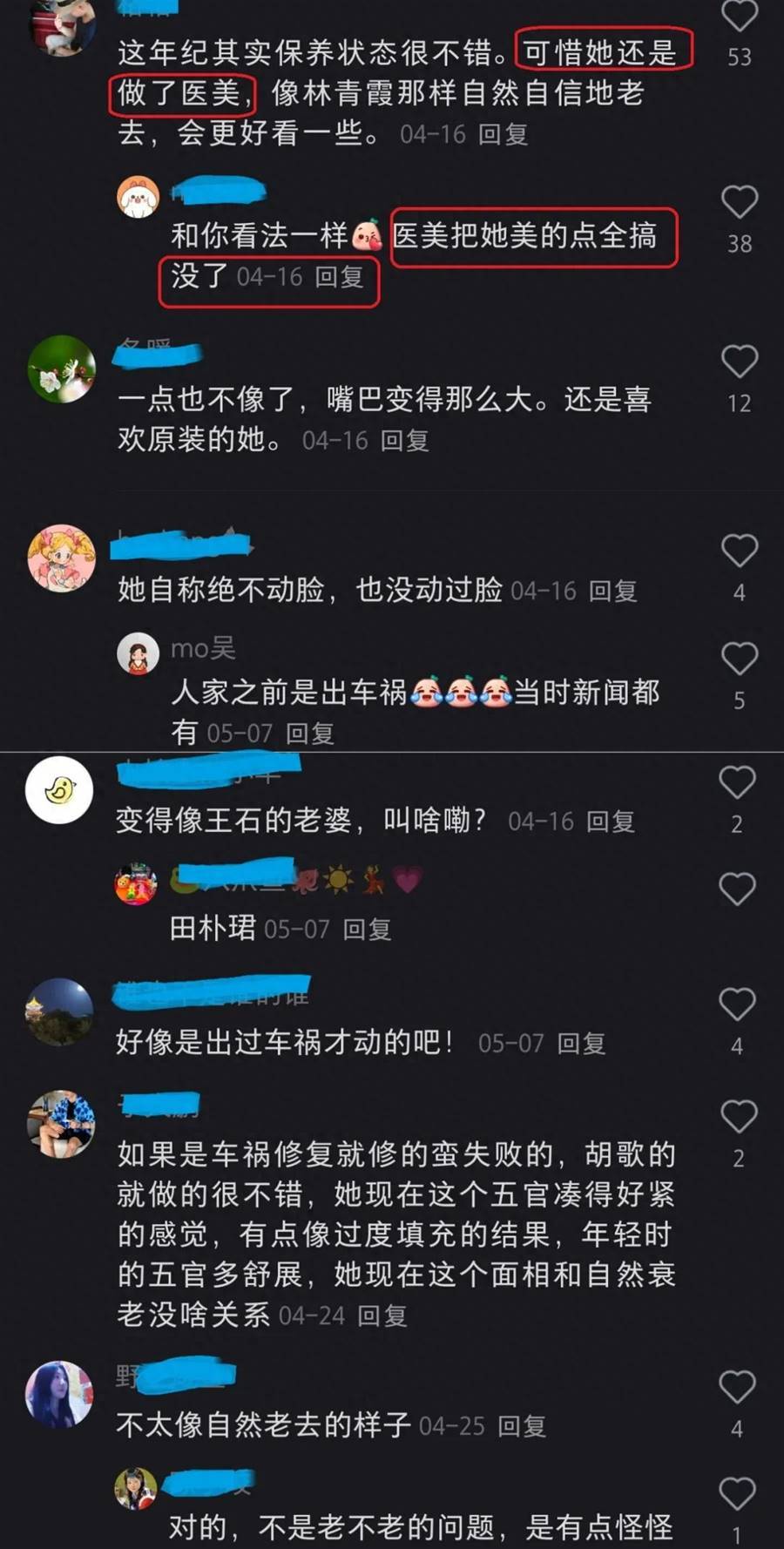784x1549 pixels.
Task: Like the long comment mentioning 胡歌
Action: (737, 1118)
